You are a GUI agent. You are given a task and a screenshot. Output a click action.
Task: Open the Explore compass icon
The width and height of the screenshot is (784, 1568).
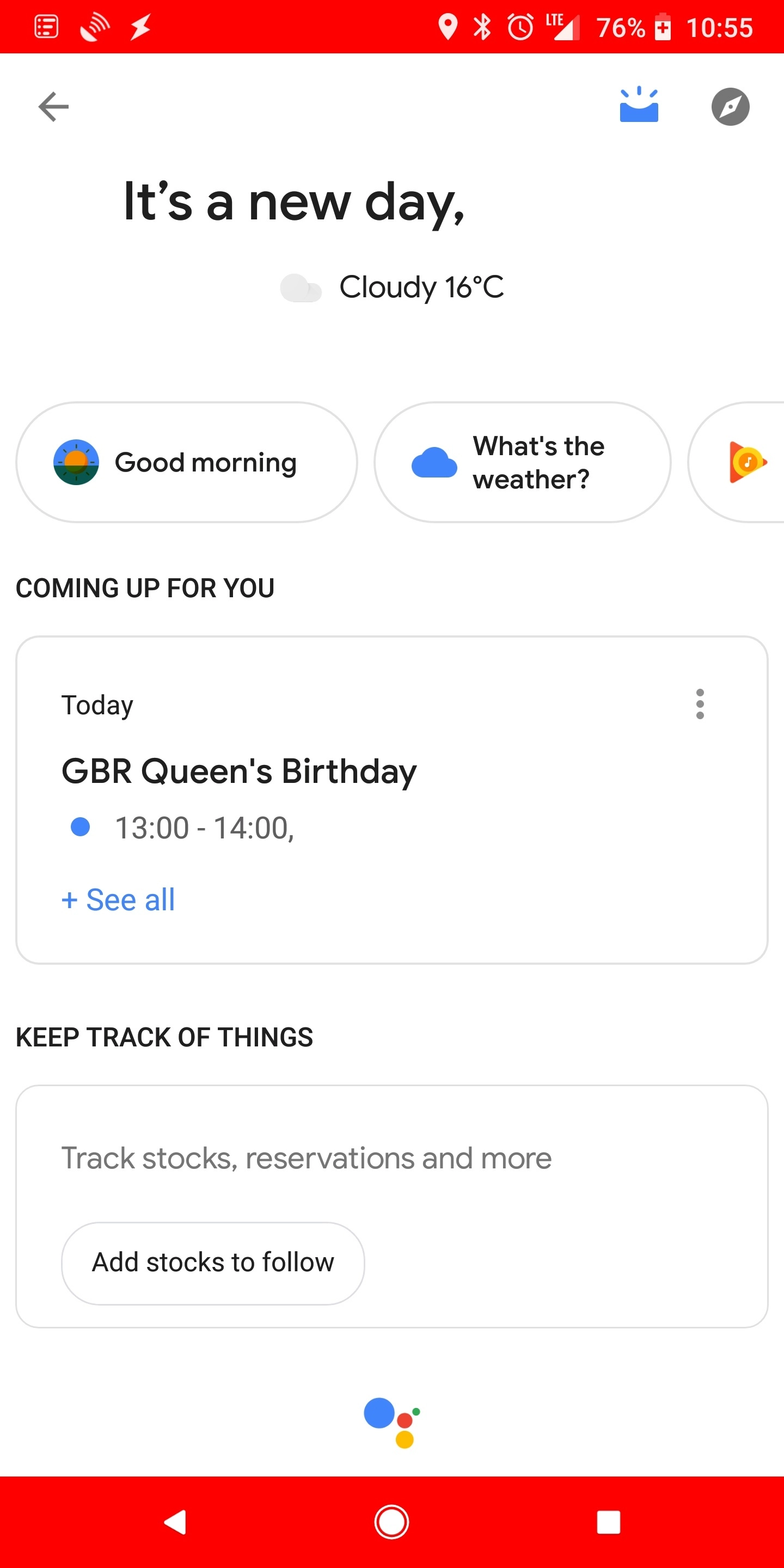point(730,107)
